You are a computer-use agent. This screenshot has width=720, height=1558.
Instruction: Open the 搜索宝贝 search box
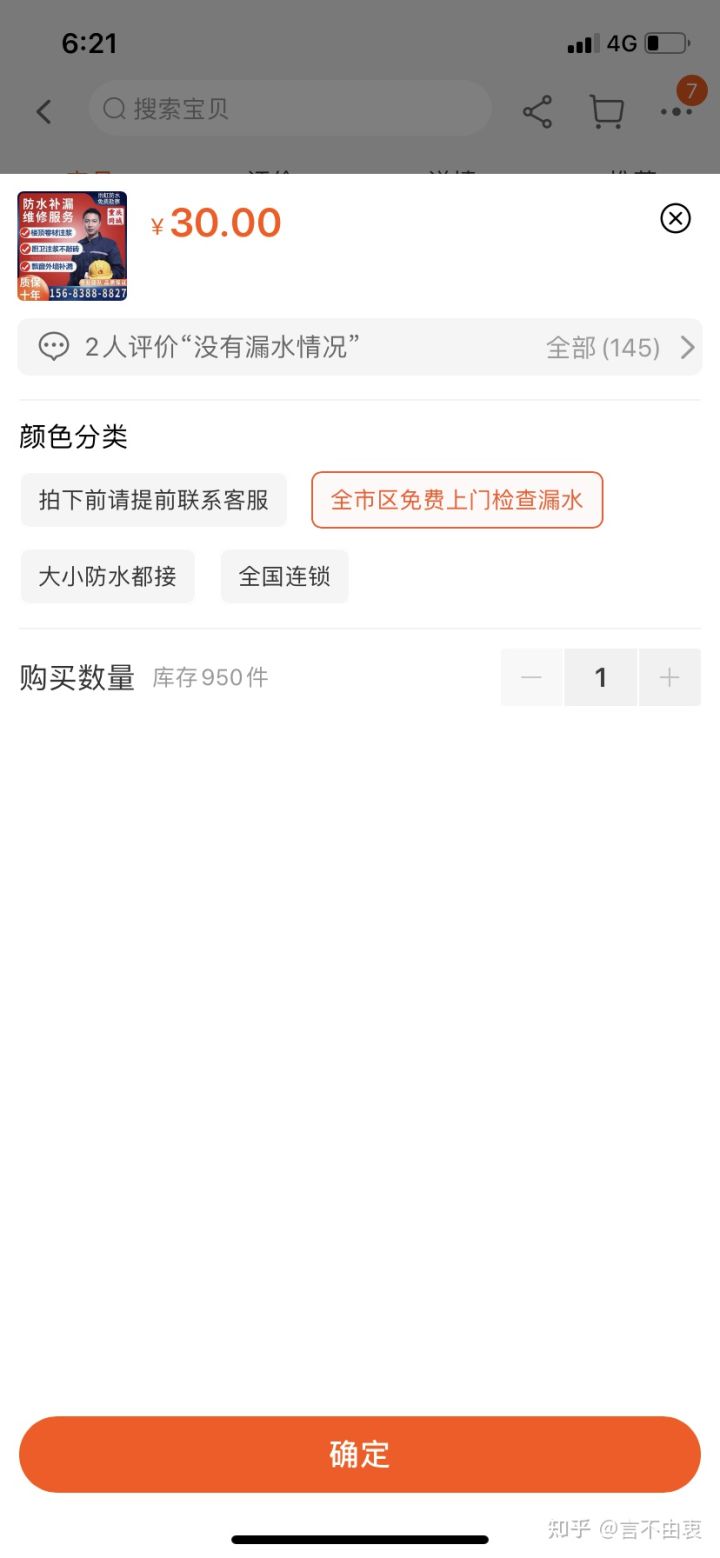290,109
